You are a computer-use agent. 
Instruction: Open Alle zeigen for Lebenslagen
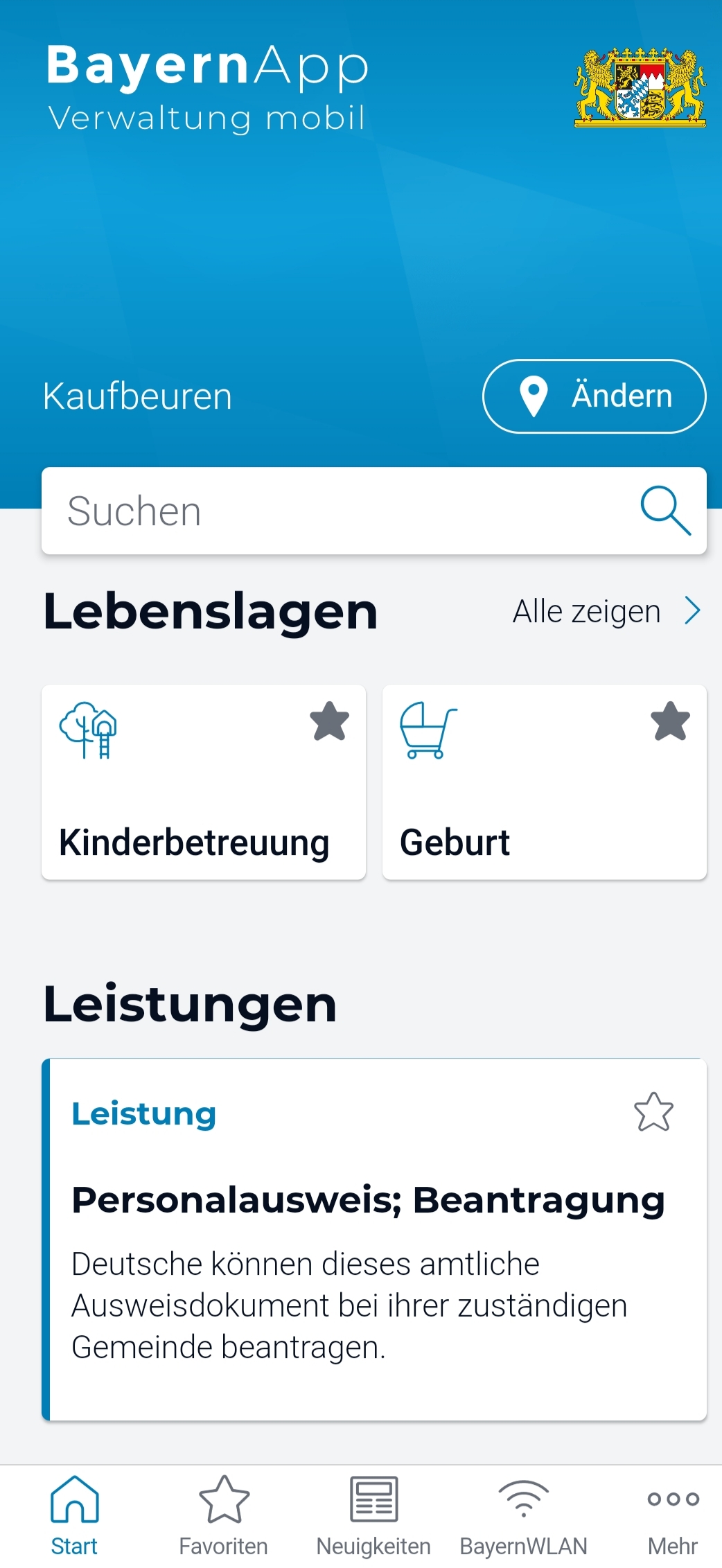pos(607,611)
